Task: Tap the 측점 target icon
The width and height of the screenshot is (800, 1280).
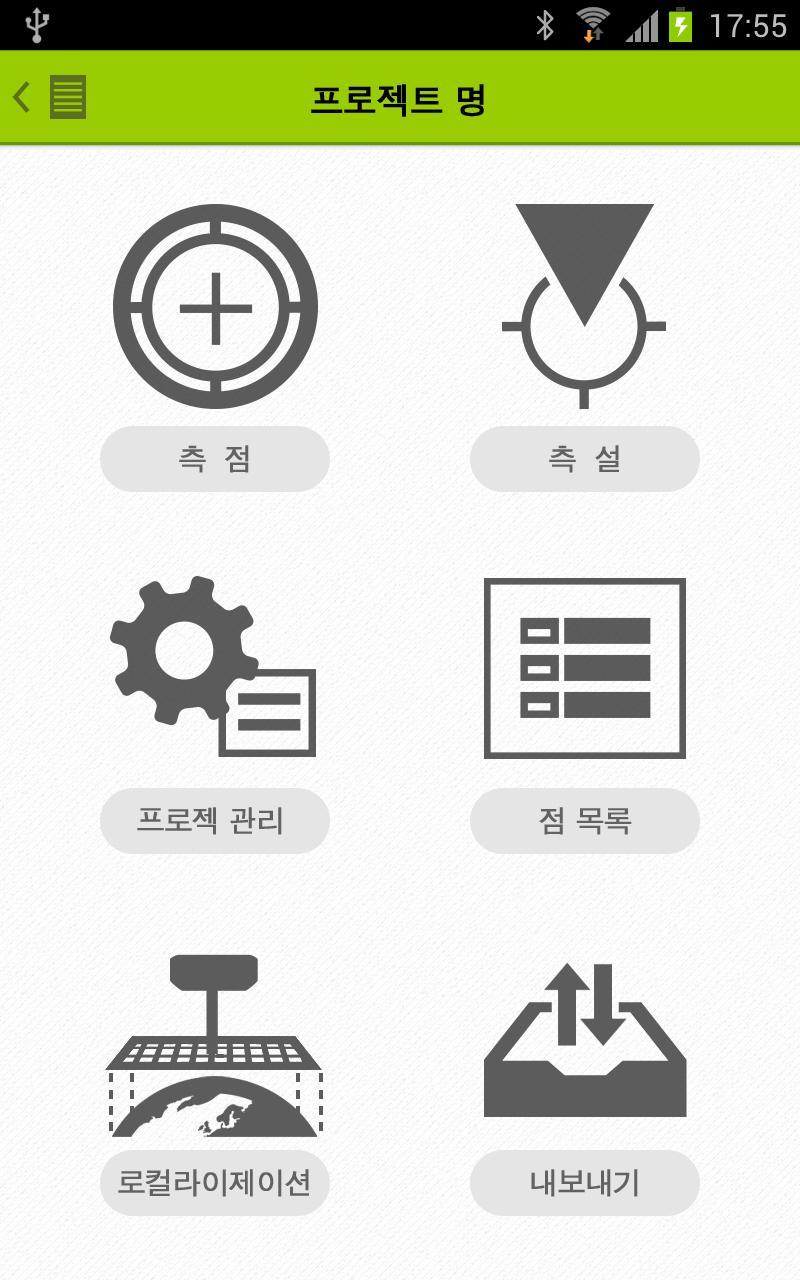Action: (x=215, y=307)
